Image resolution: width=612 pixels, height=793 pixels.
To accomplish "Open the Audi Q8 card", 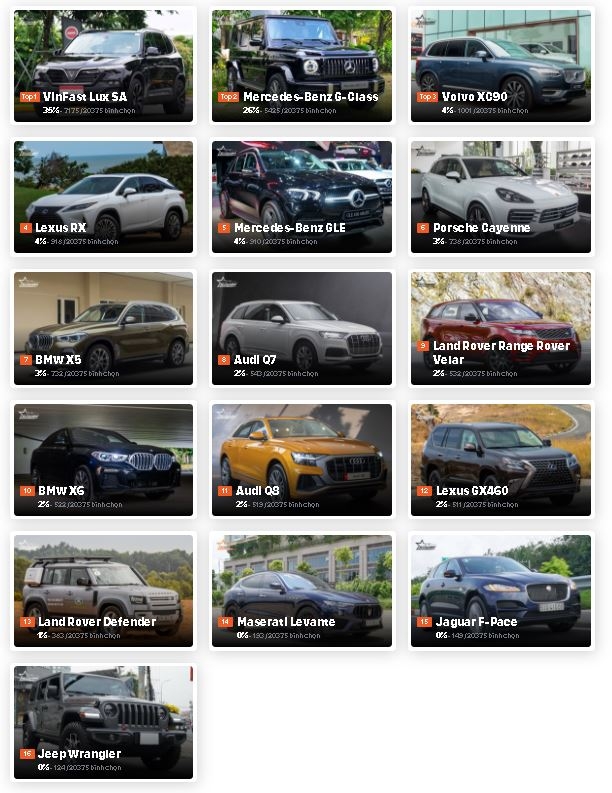I will click(302, 459).
